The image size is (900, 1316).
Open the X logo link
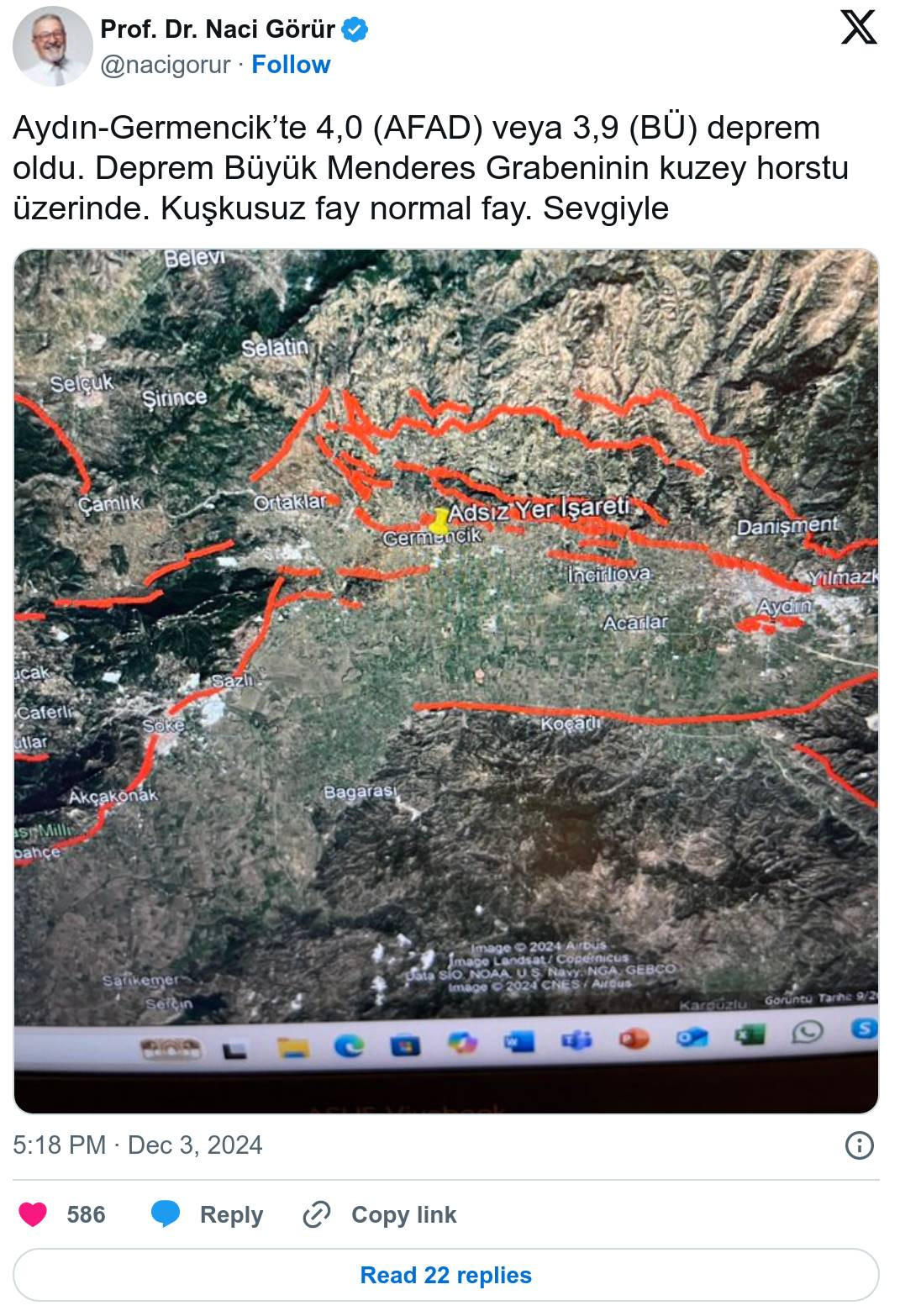[858, 28]
